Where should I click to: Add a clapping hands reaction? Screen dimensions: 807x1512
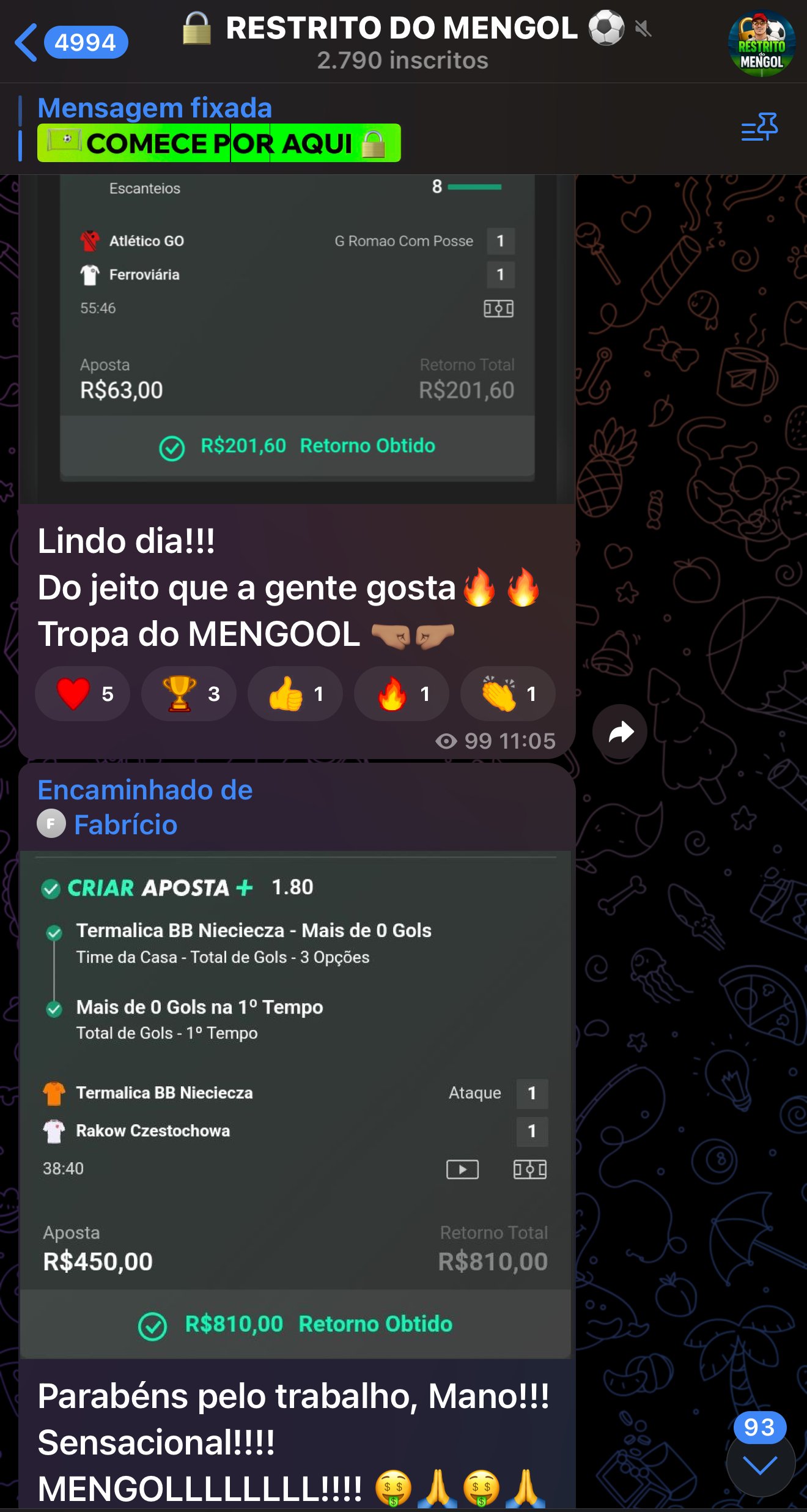(507, 694)
